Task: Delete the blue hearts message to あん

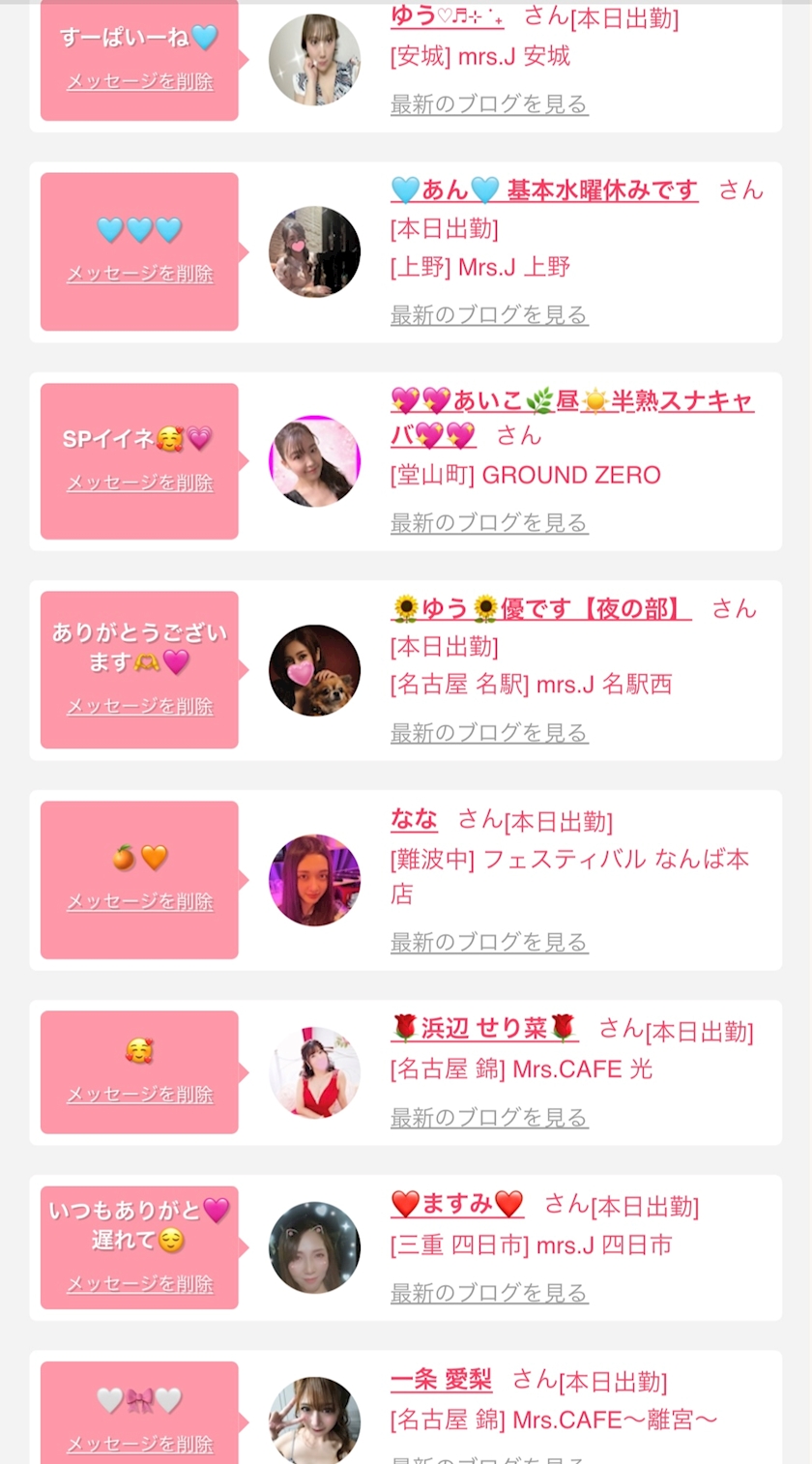Action: [140, 275]
